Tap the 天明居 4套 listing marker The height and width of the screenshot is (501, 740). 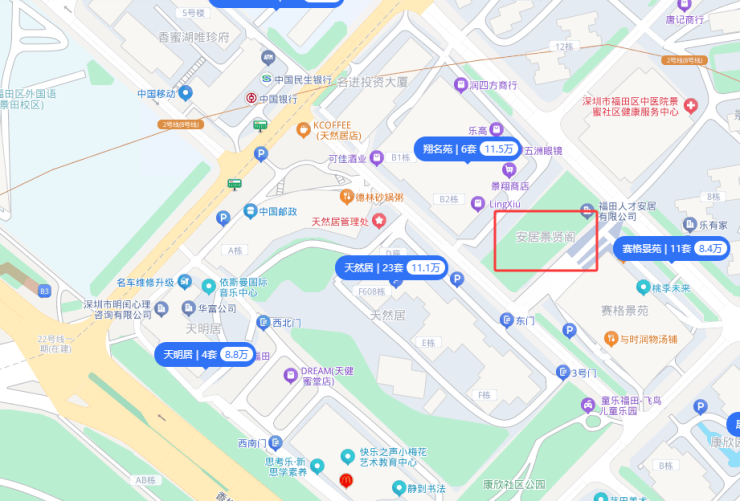click(208, 354)
